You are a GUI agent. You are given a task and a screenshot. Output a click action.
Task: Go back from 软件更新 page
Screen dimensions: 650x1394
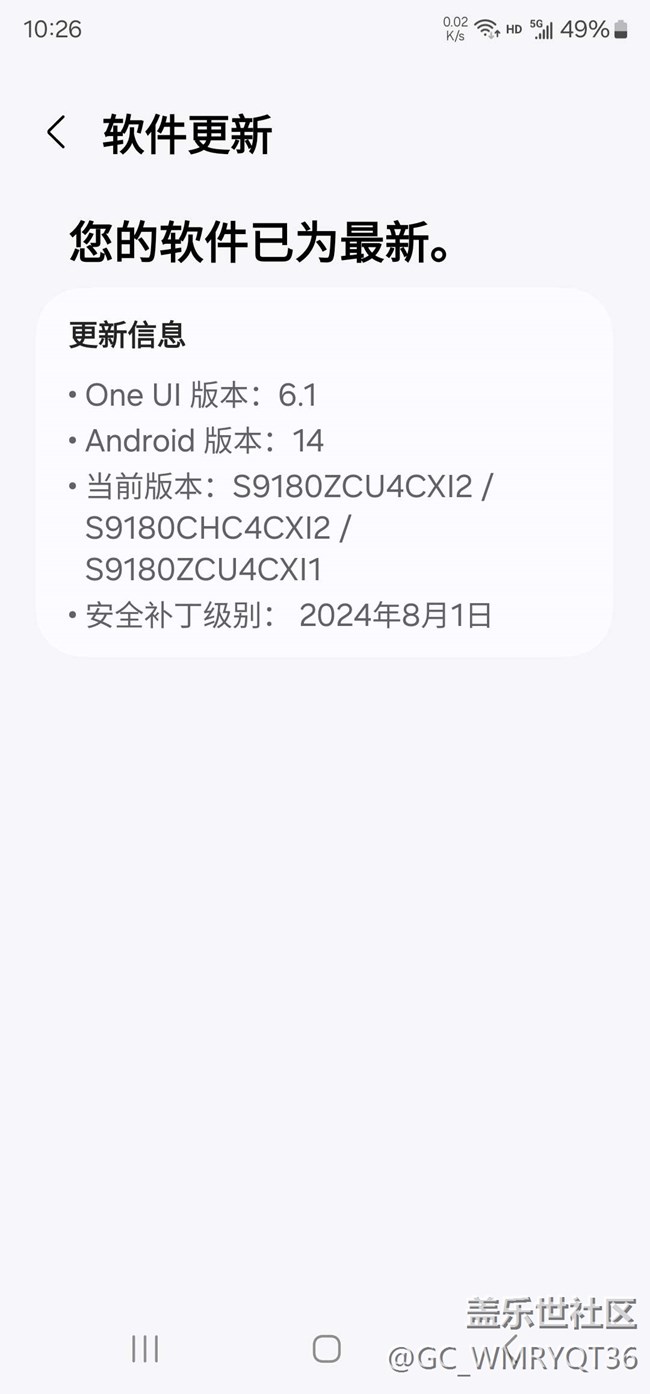coord(57,132)
